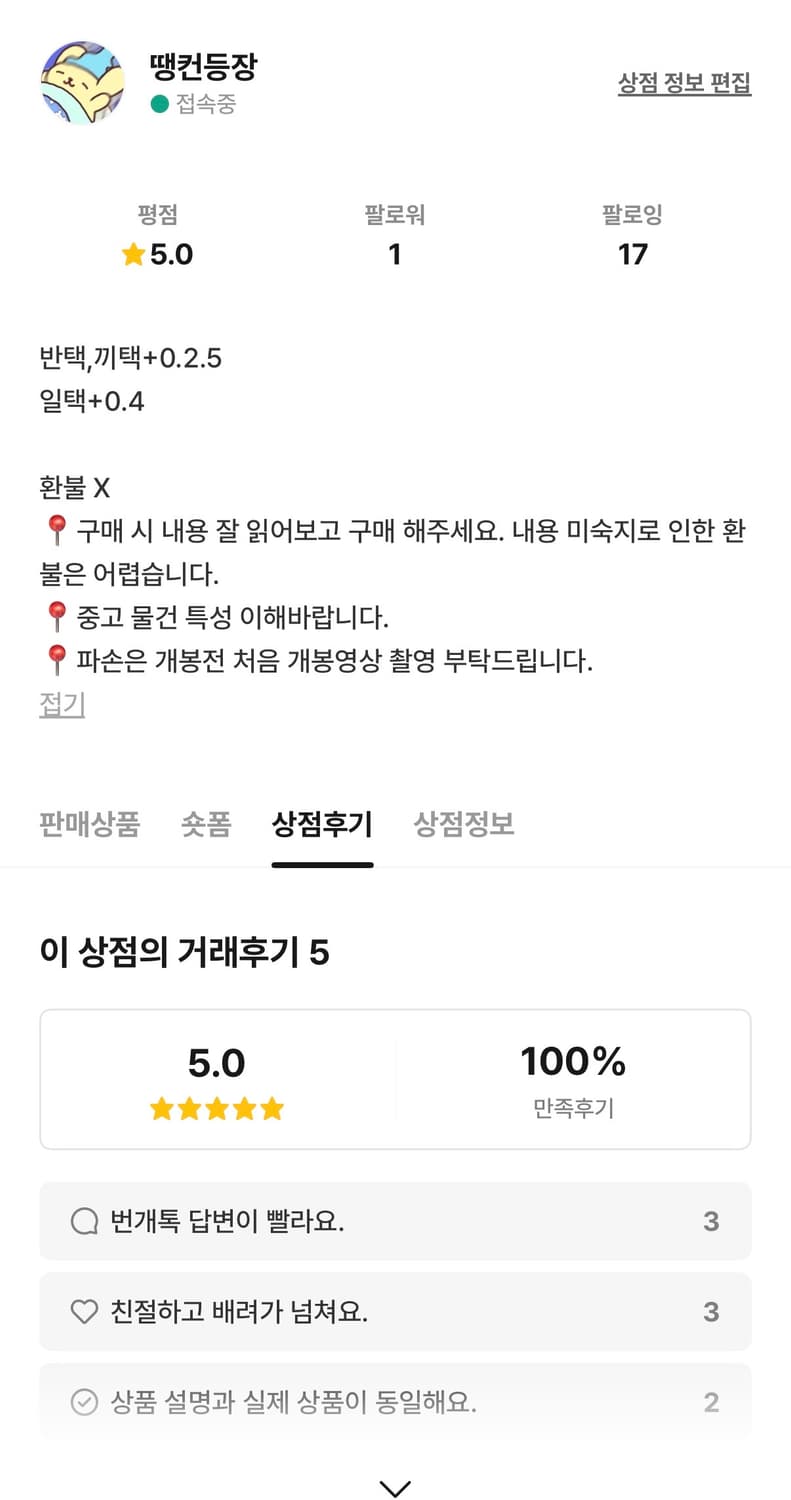The width and height of the screenshot is (791, 1500).
Task: Click the yellow star next to the 5.0 평점
Action: [x=133, y=254]
